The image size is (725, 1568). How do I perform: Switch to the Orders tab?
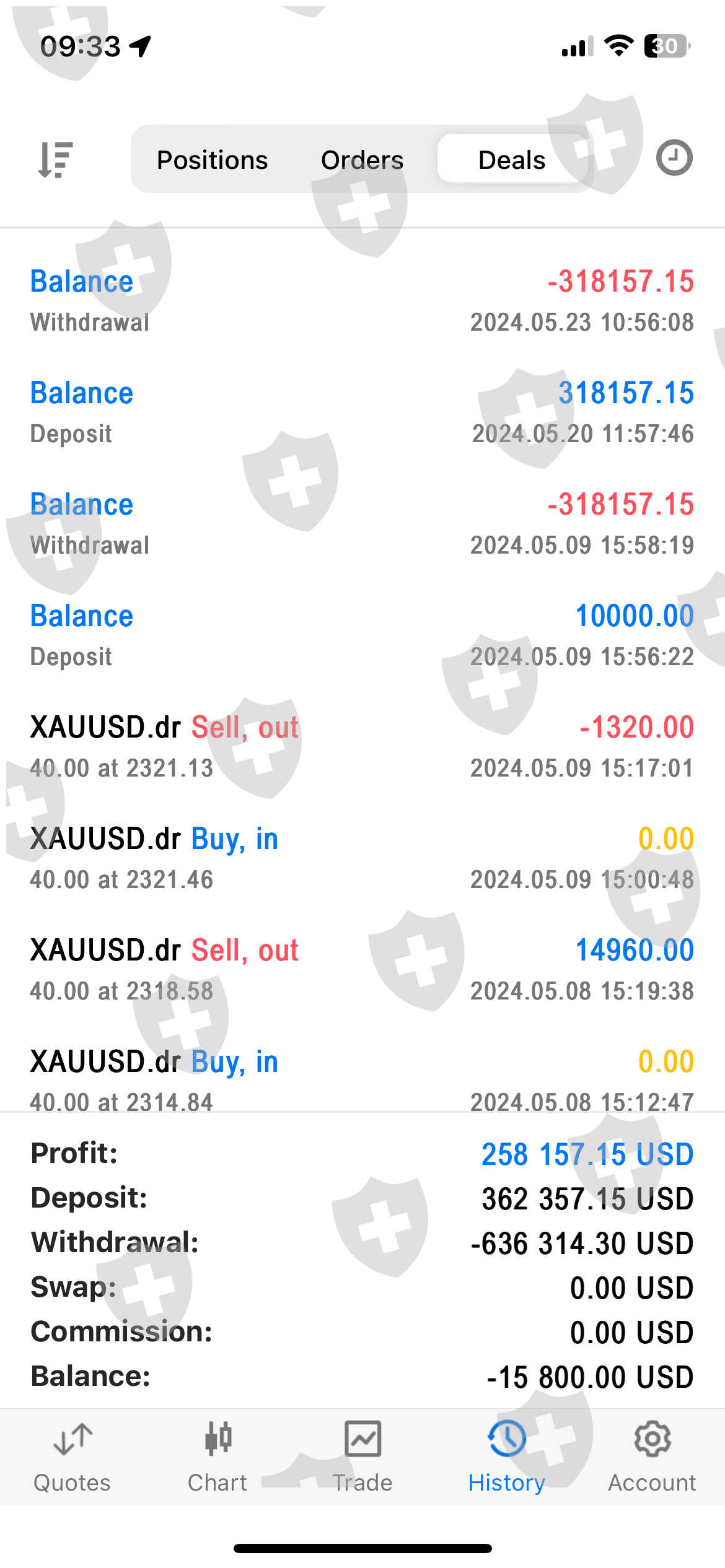(x=362, y=160)
